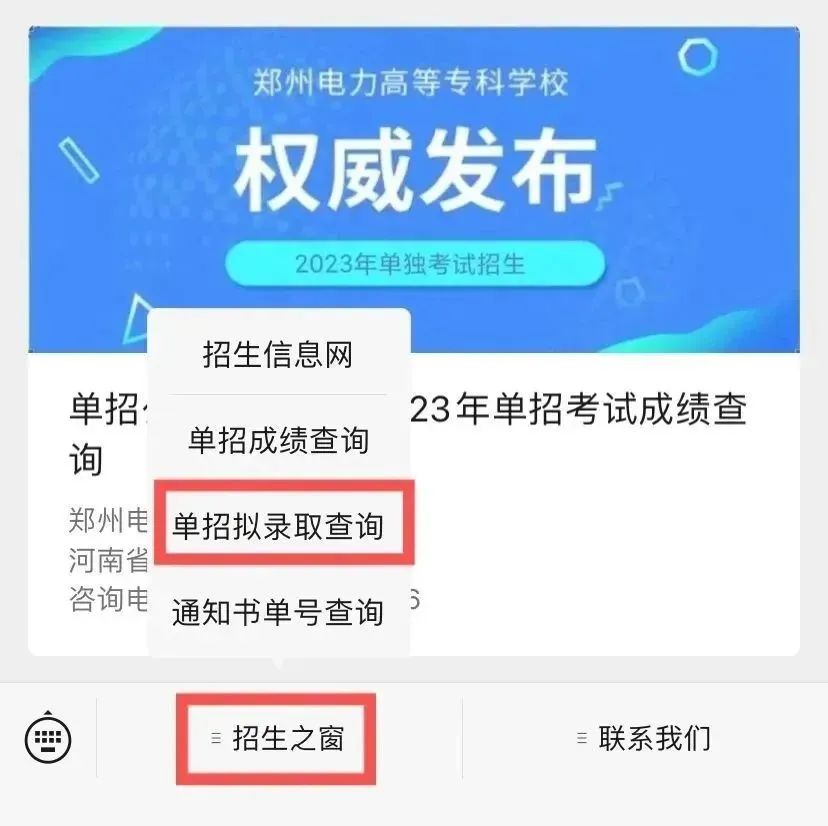Select 单招成绩查询 menu item
Viewport: 828px width, 826px height.
tap(278, 440)
